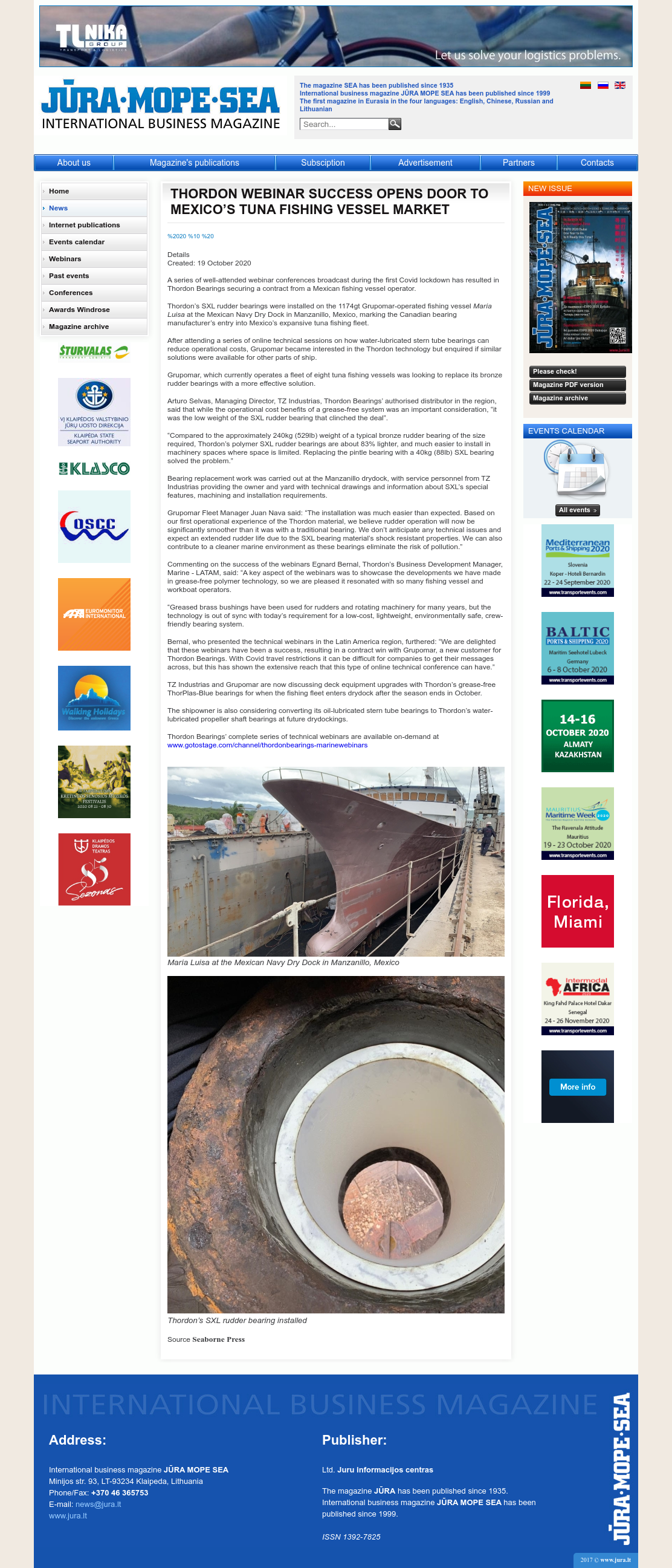Image resolution: width=672 pixels, height=1568 pixels.
Task: Tap the Please check! button
Action: (577, 371)
